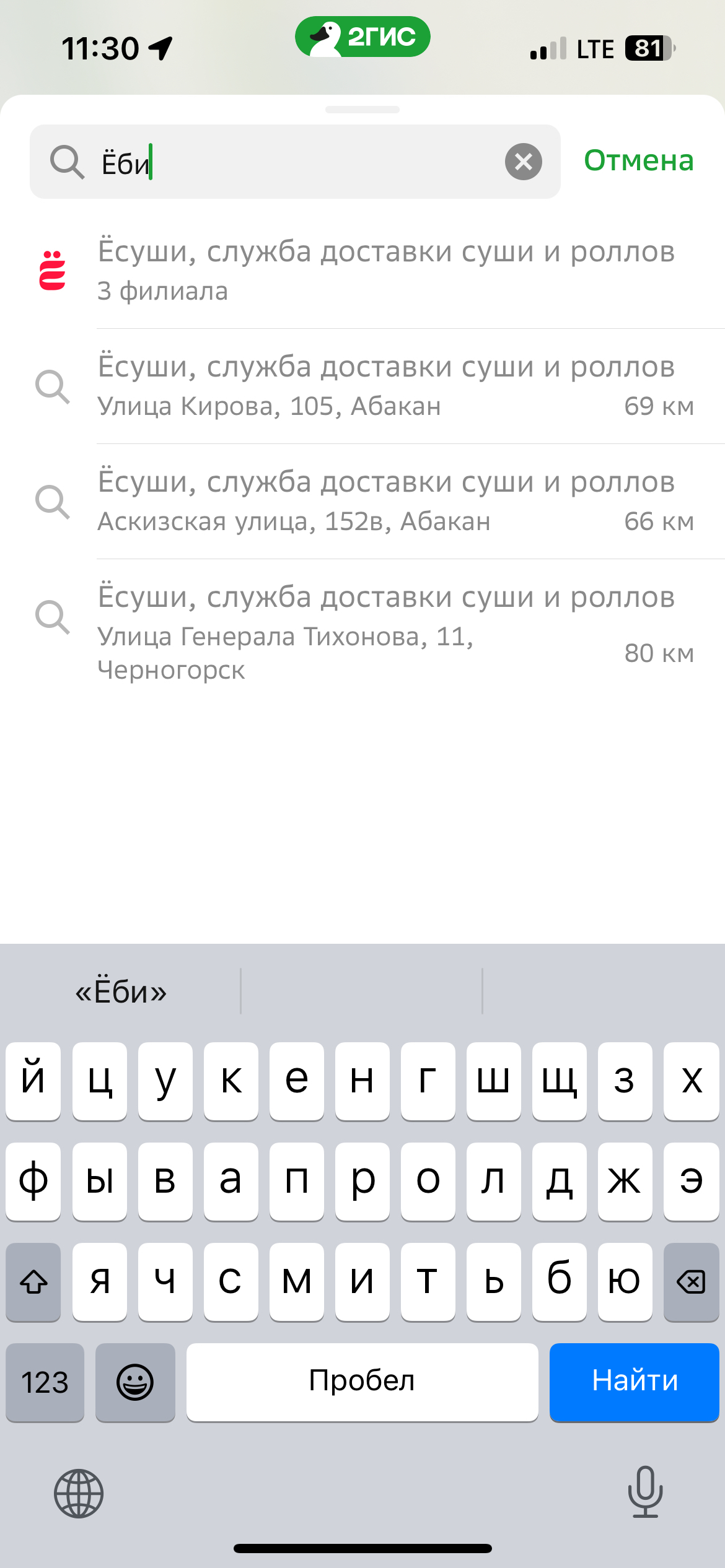Viewport: 725px width, 1568px height.
Task: Start voice dictation with microphone
Action: (x=645, y=1492)
